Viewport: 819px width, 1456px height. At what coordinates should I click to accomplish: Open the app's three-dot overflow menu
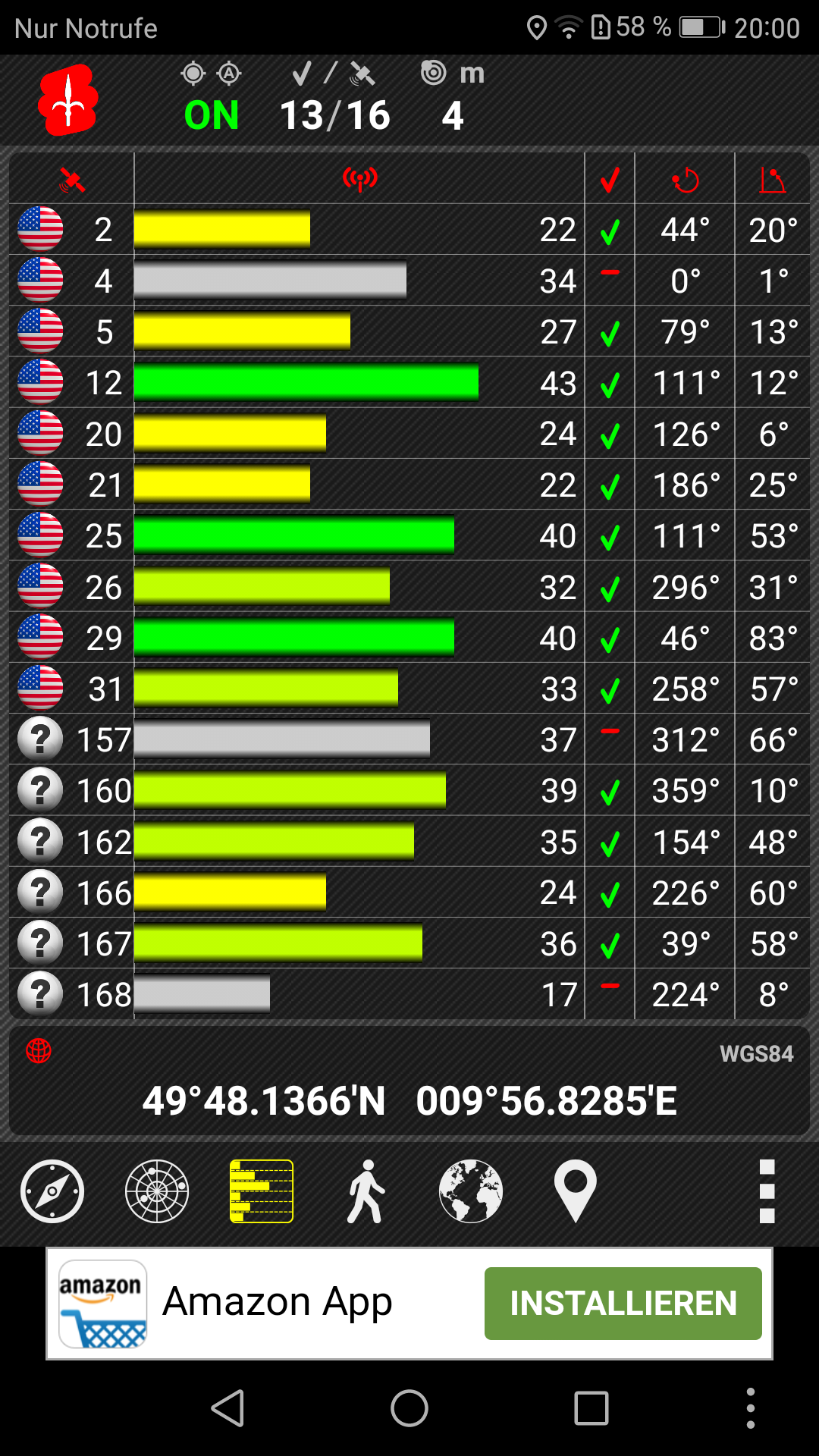click(767, 1191)
